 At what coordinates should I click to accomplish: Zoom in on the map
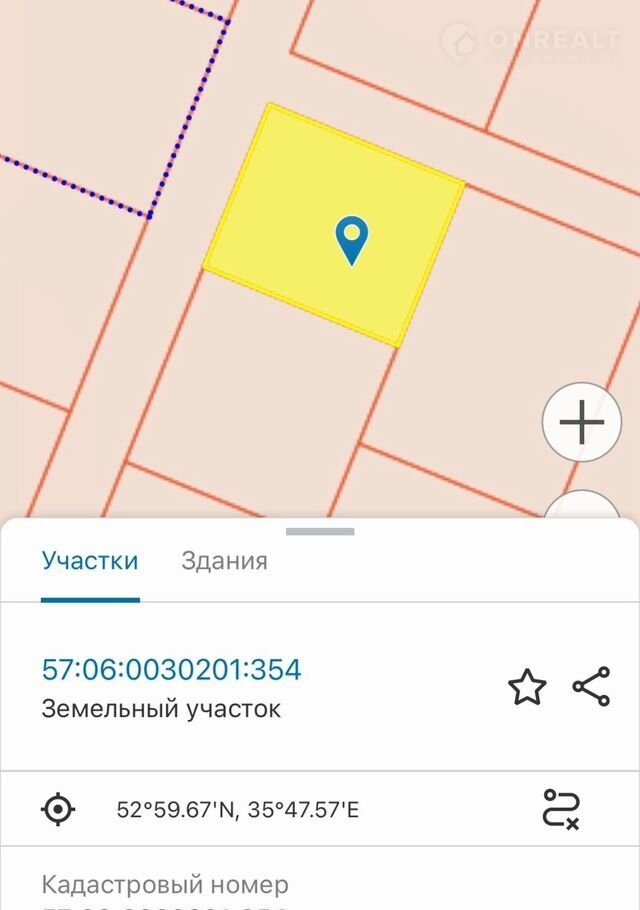click(582, 422)
